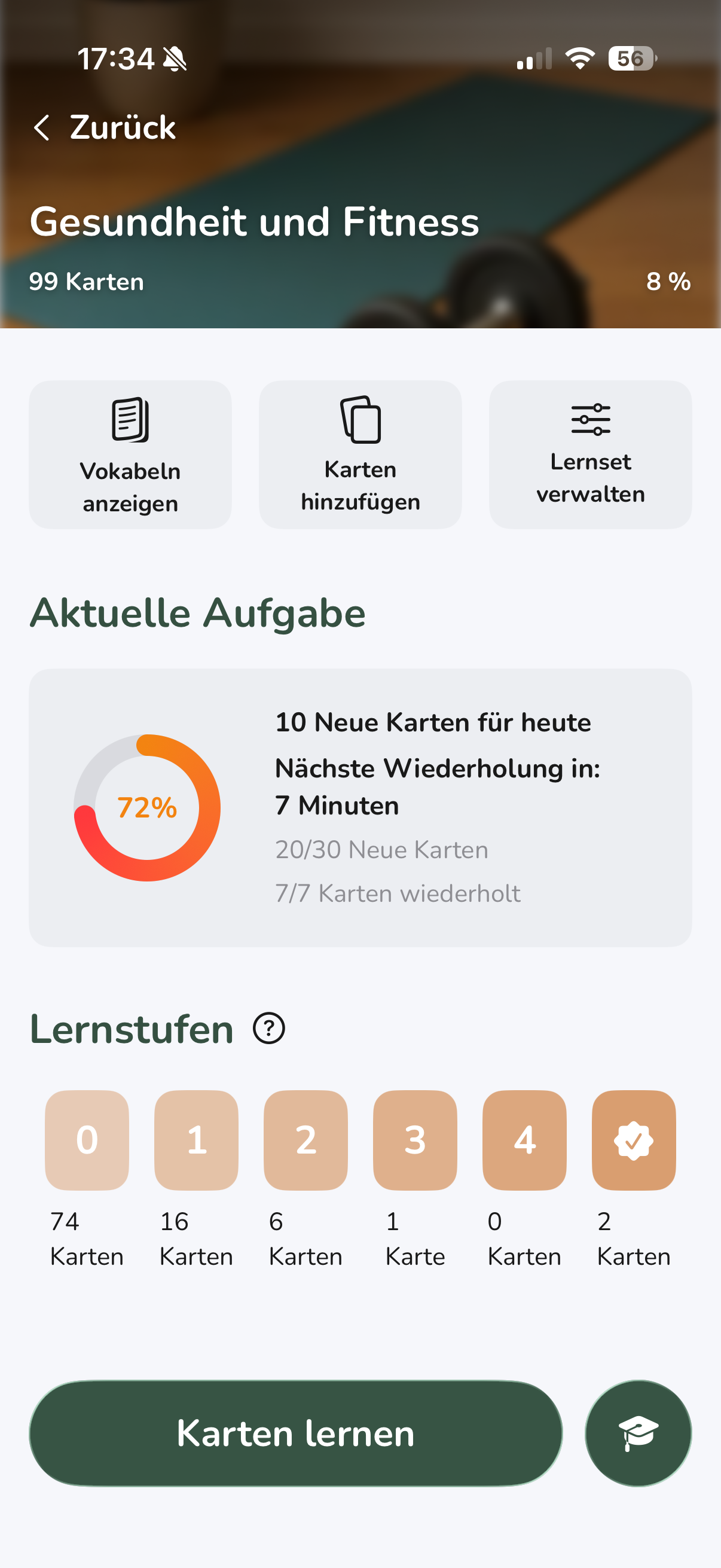Click the back chevron icon before Zurück
The image size is (721, 1568).
[x=42, y=128]
